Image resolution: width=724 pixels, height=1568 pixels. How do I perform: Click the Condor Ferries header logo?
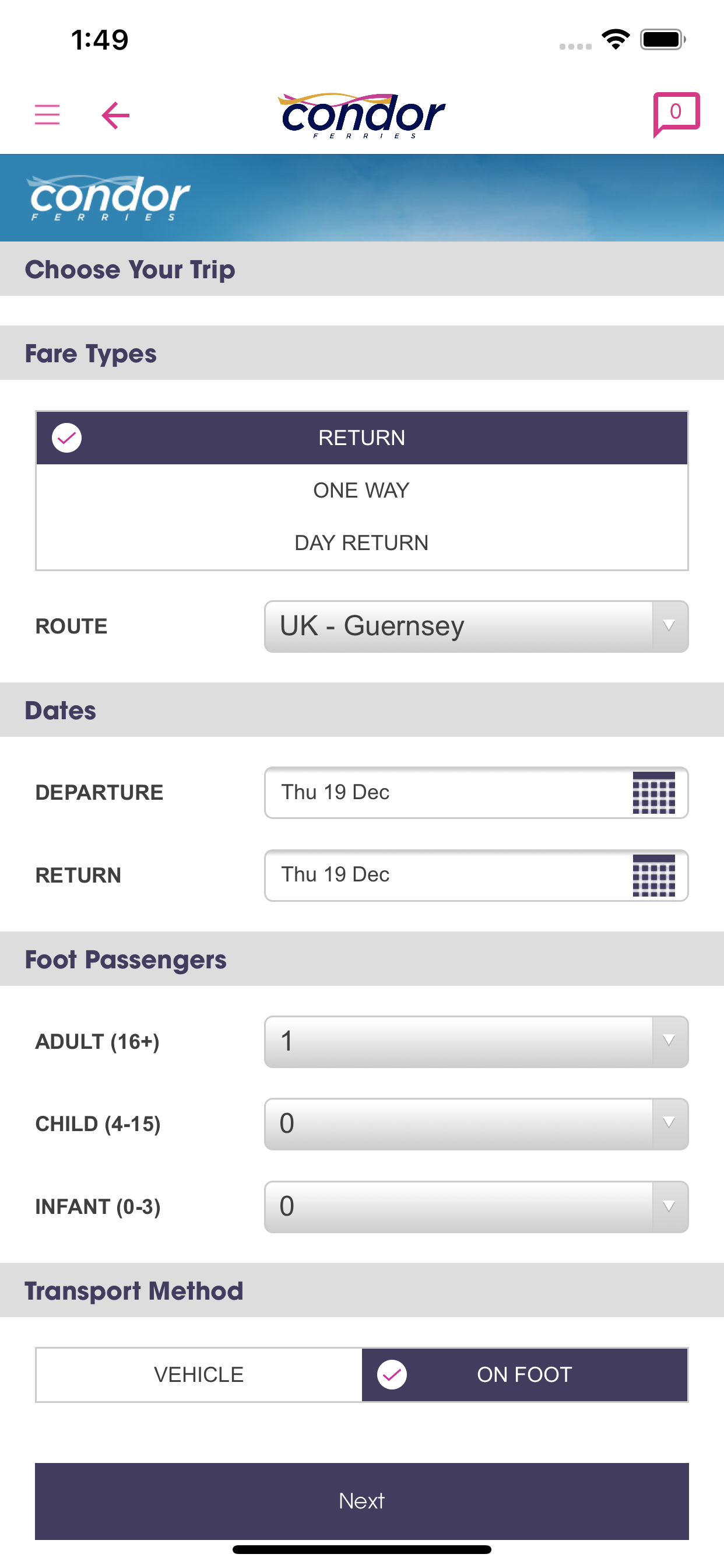click(x=361, y=113)
